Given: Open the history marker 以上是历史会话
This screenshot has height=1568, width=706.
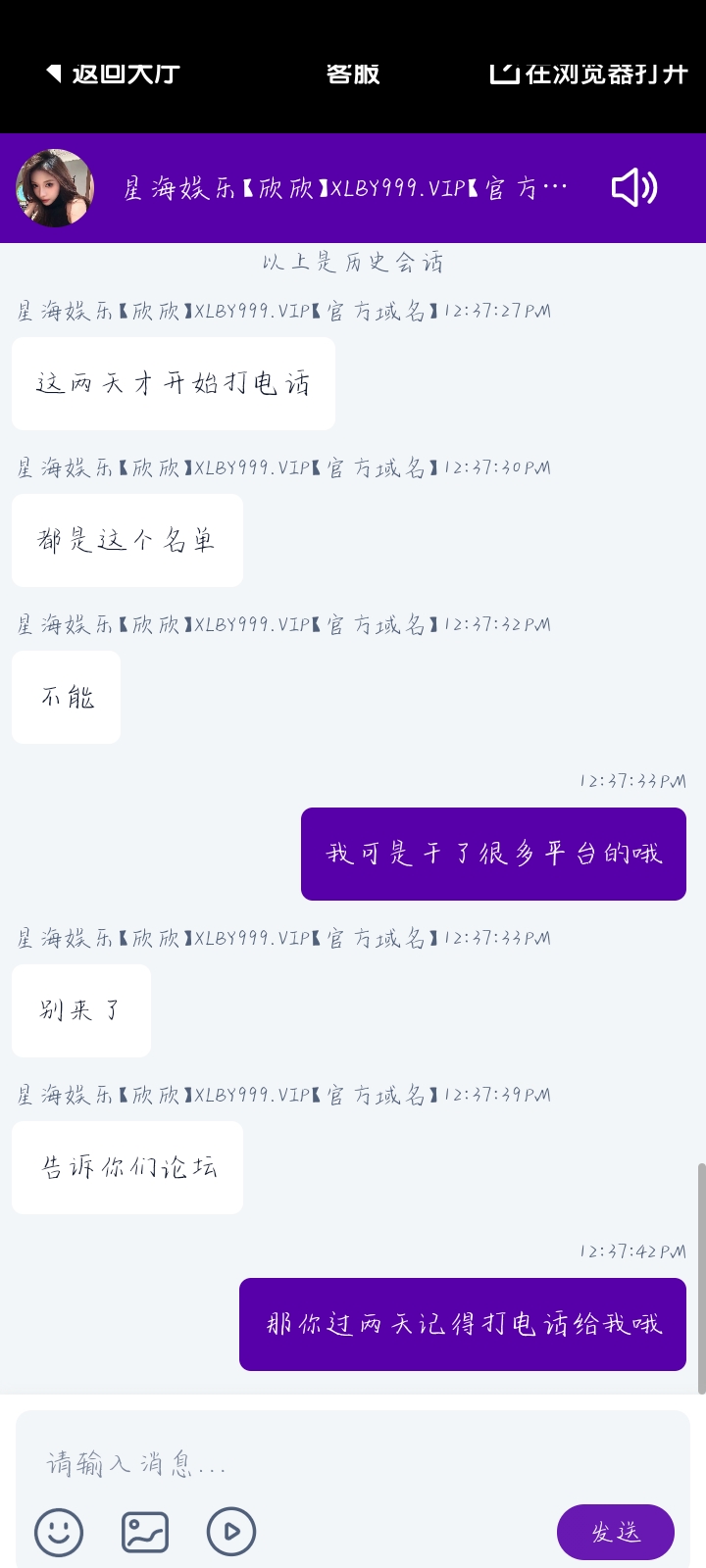Looking at the screenshot, I should (x=353, y=262).
